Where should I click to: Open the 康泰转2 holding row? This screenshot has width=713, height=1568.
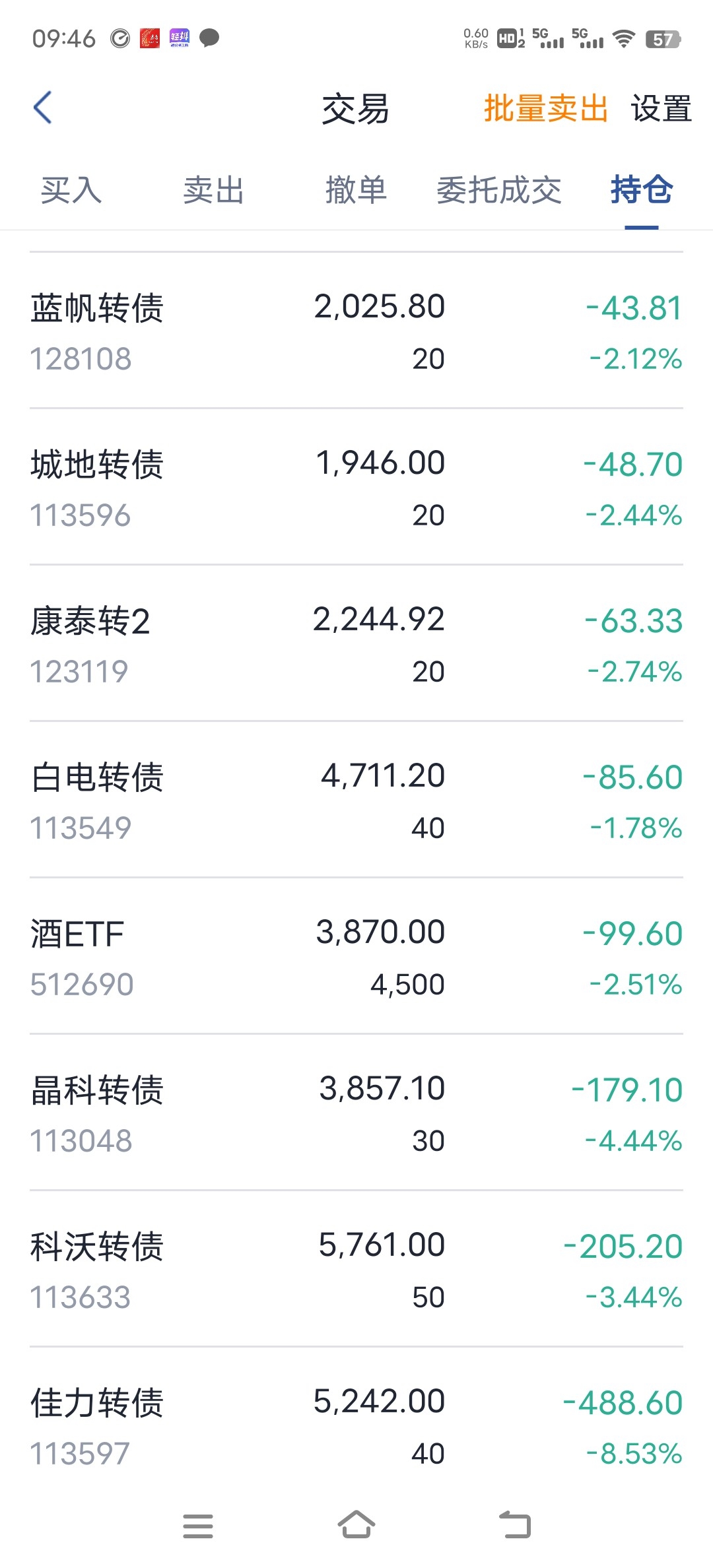[x=356, y=643]
